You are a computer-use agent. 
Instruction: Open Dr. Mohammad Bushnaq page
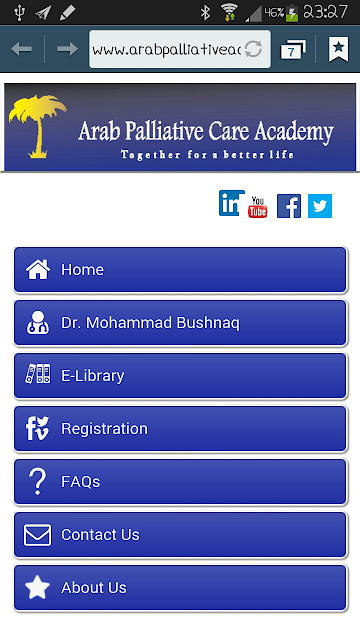click(x=180, y=323)
